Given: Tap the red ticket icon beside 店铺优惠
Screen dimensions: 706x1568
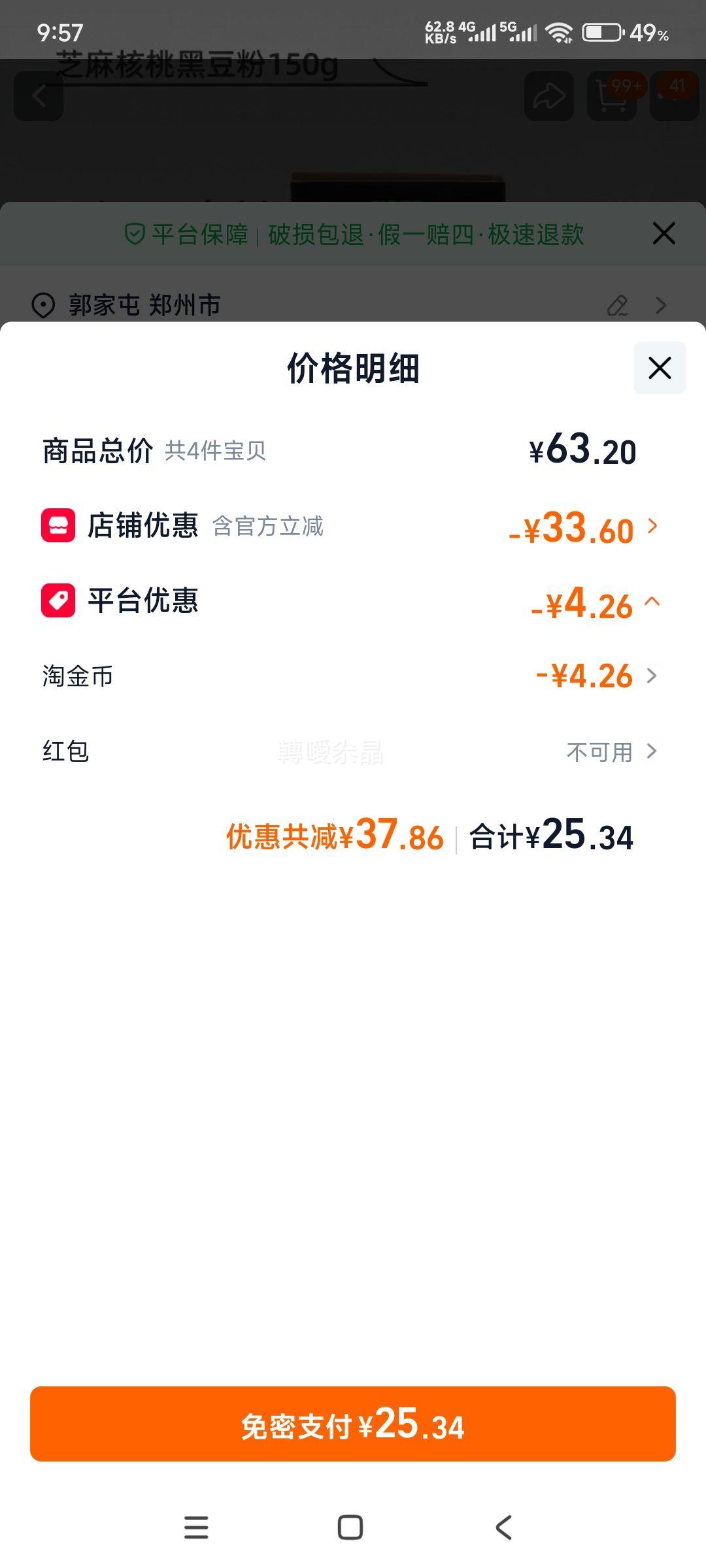Looking at the screenshot, I should (x=58, y=527).
